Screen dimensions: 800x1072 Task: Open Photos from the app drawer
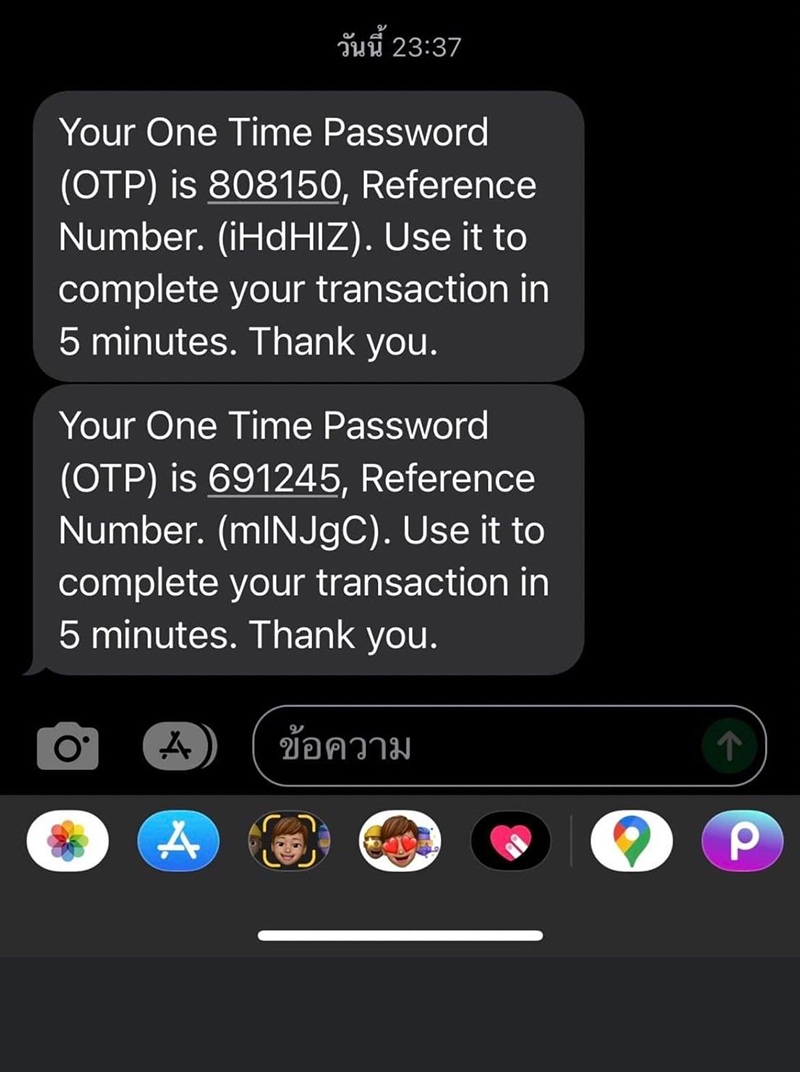point(68,839)
